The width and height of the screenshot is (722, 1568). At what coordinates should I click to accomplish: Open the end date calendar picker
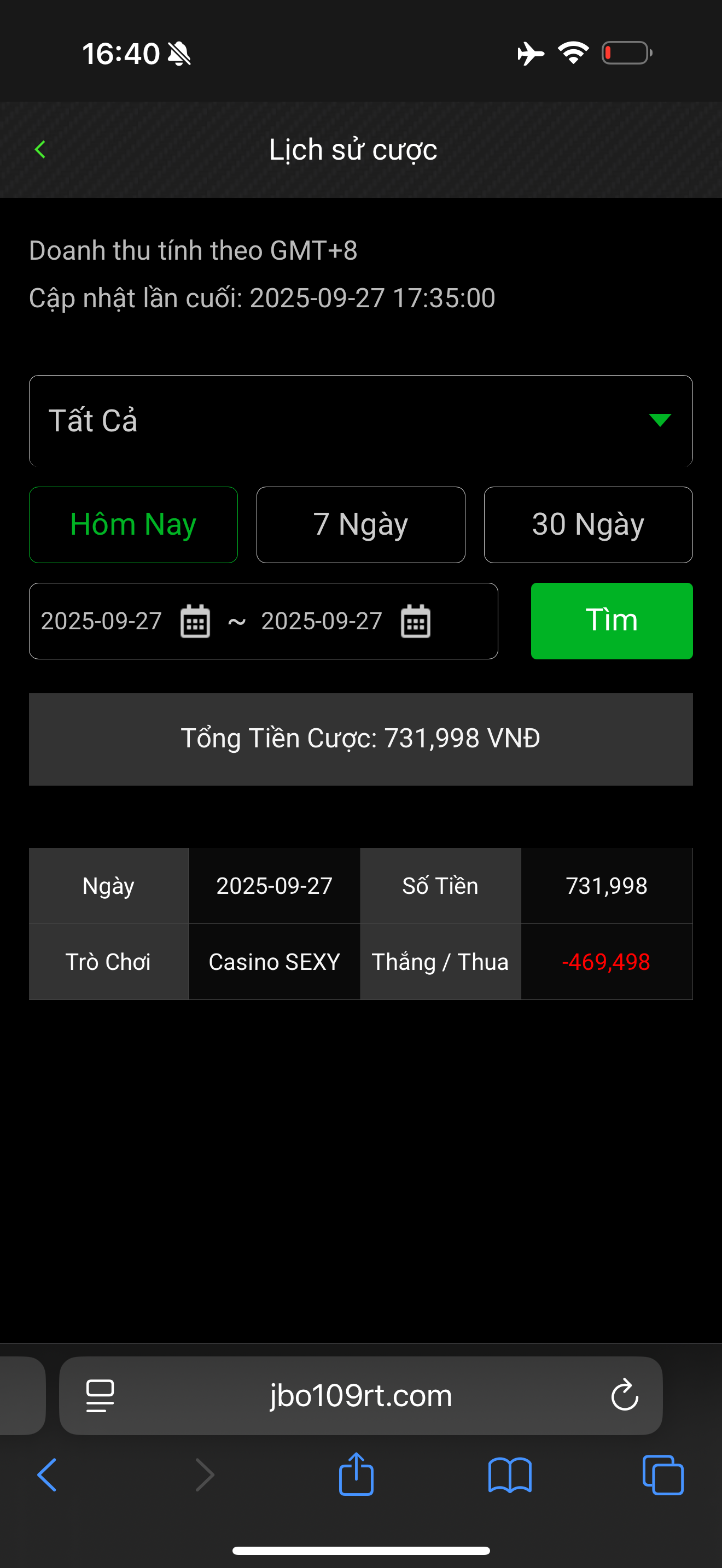[x=415, y=622]
